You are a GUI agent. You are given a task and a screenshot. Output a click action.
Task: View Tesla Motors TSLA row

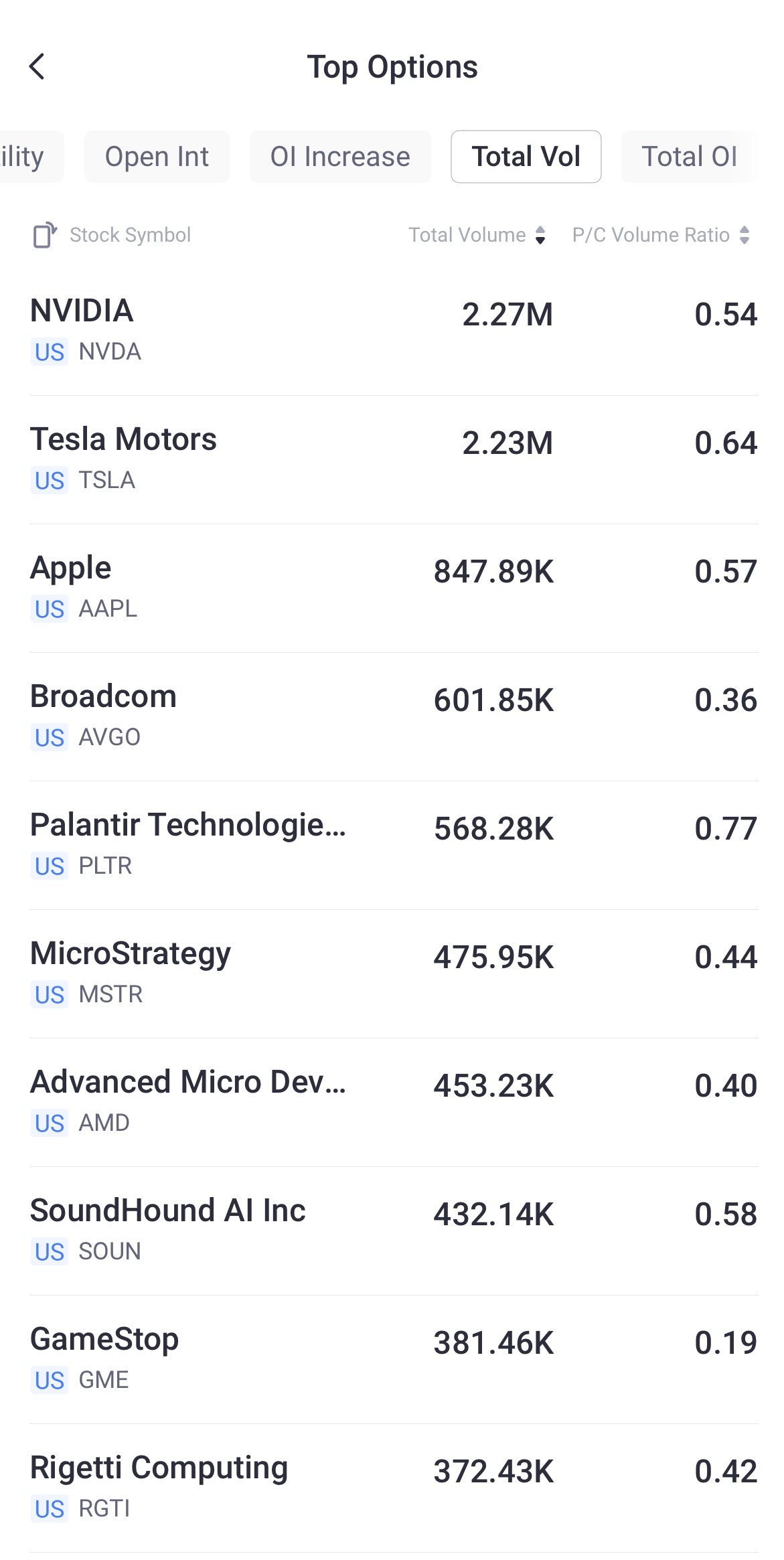pos(268,457)
